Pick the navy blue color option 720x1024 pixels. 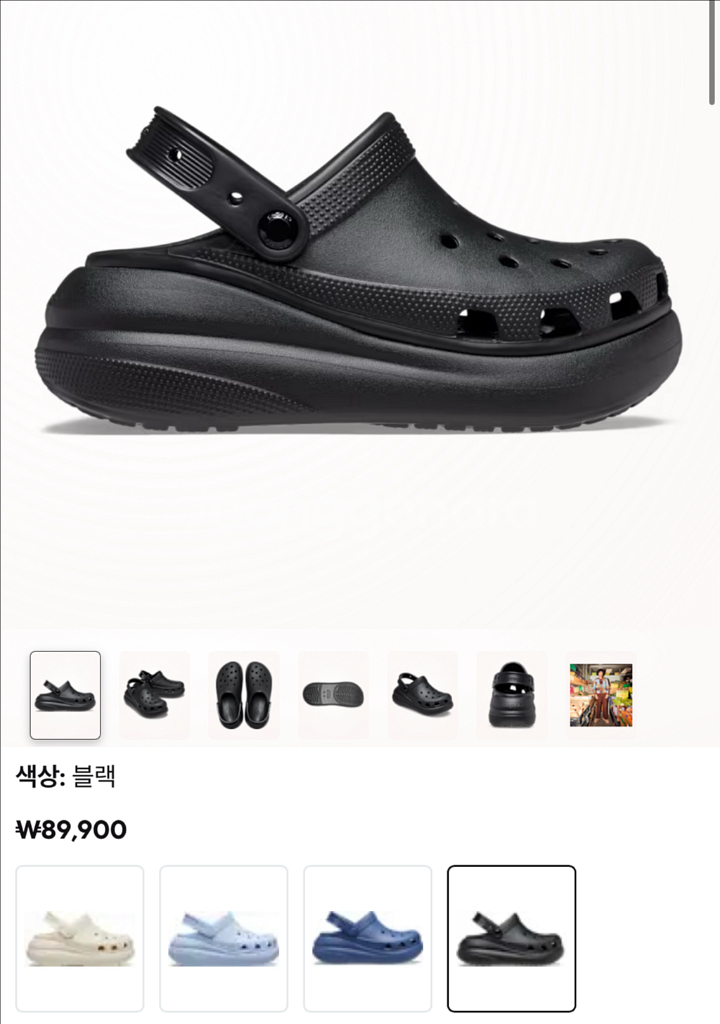coord(368,938)
